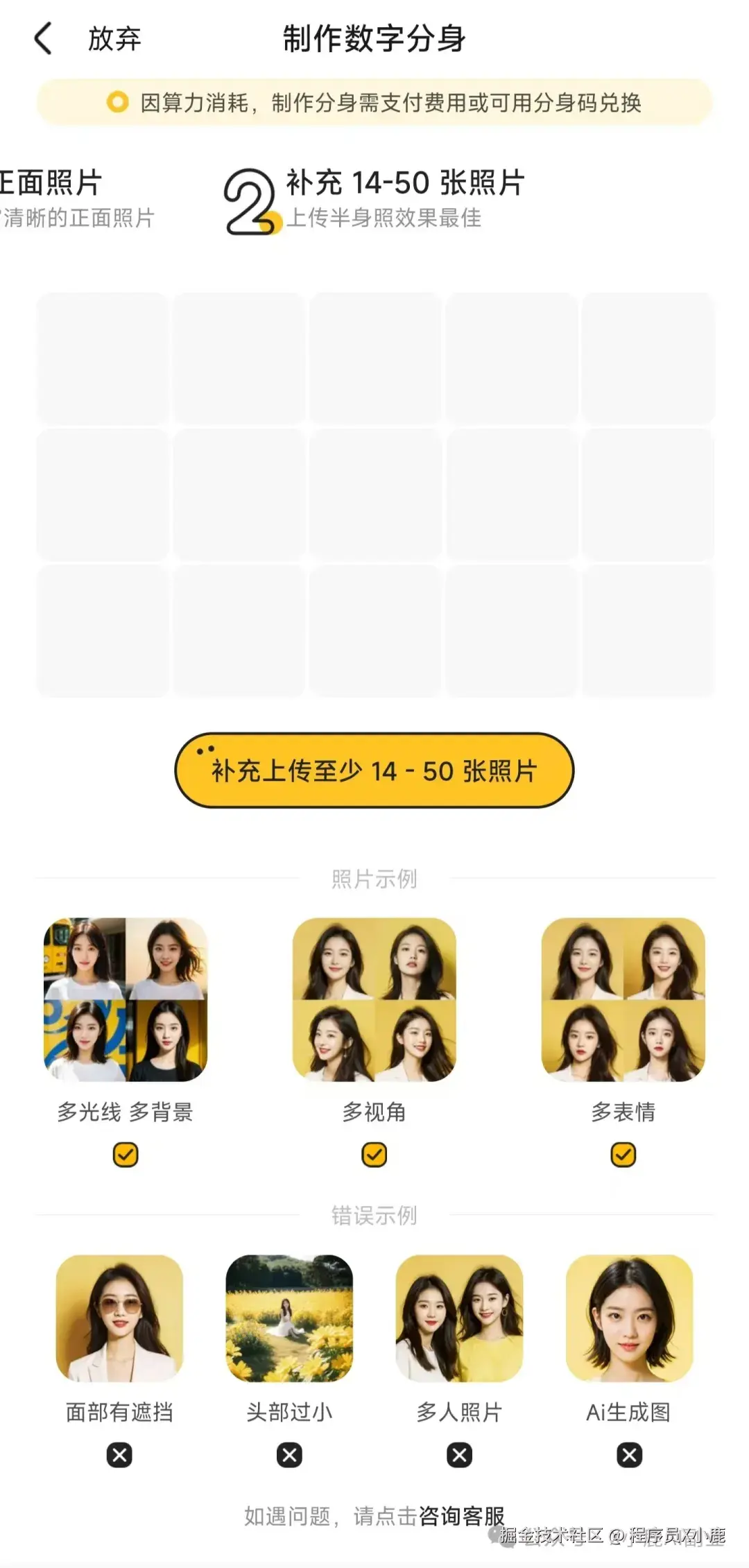Toggle the X status under 头部过小

tap(289, 1454)
